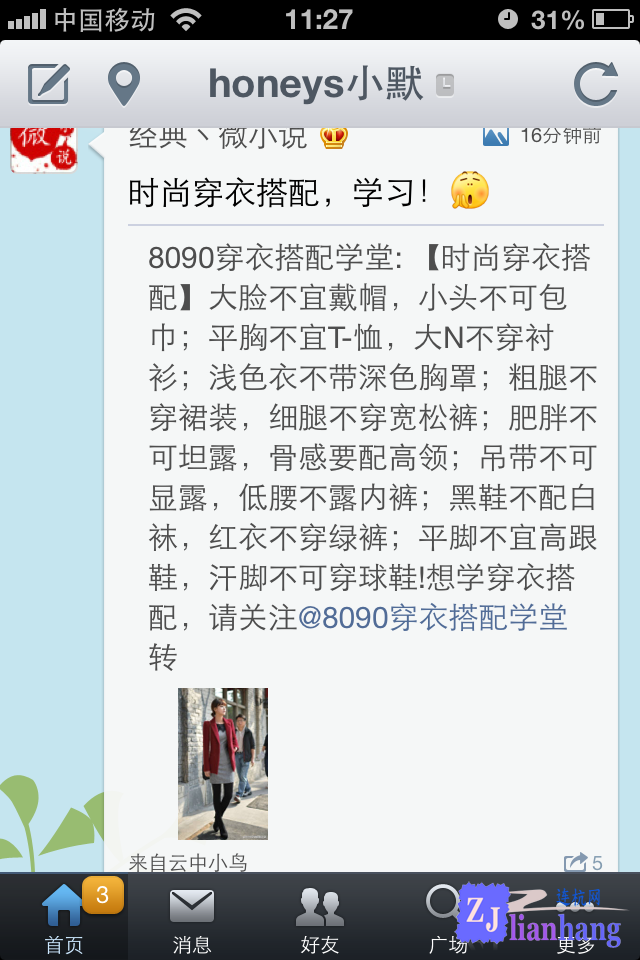View the attached fashion photo
The width and height of the screenshot is (640, 960).
pyautogui.click(x=223, y=763)
